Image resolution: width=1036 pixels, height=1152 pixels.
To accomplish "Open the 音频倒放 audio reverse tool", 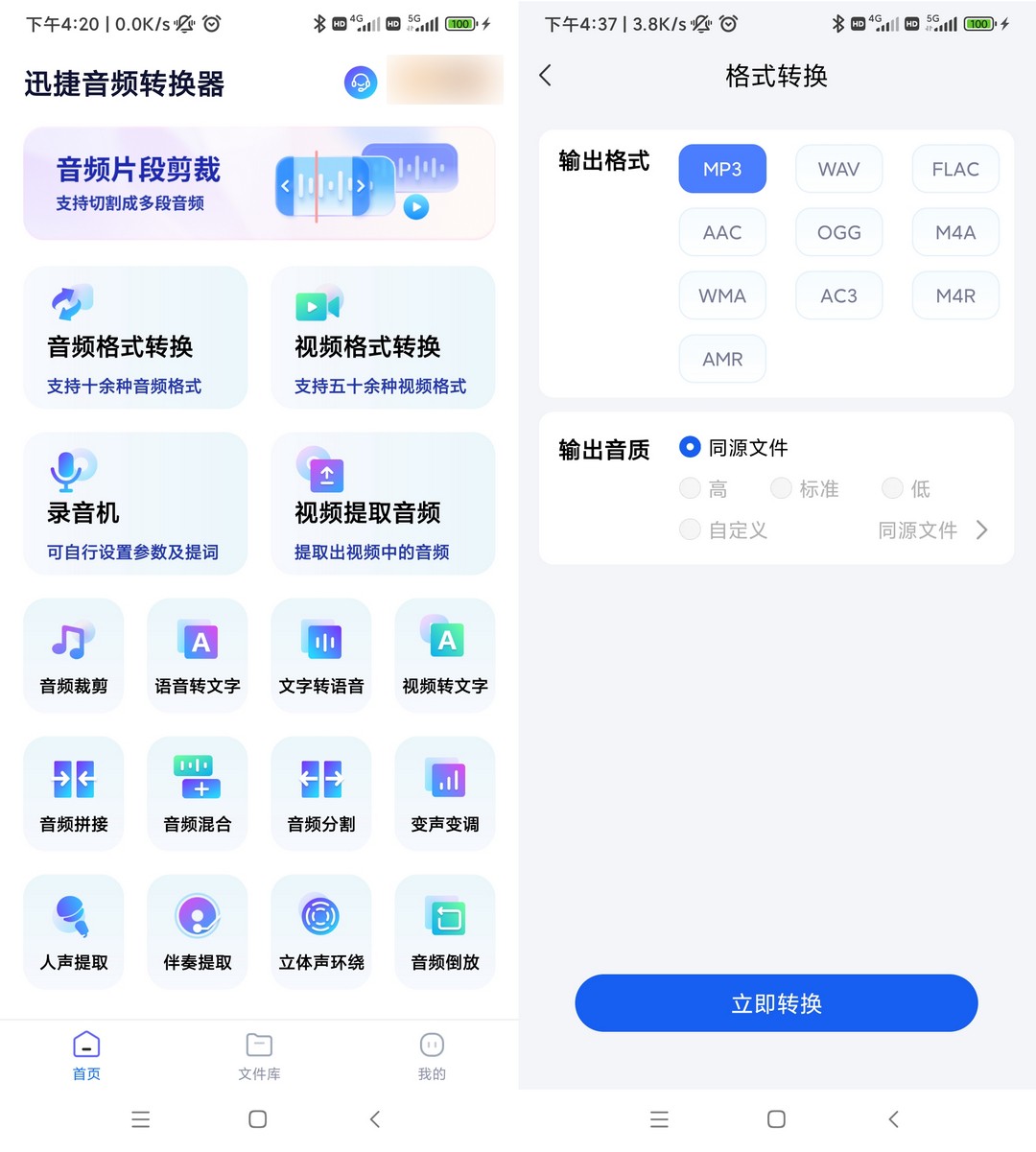I will pyautogui.click(x=444, y=930).
